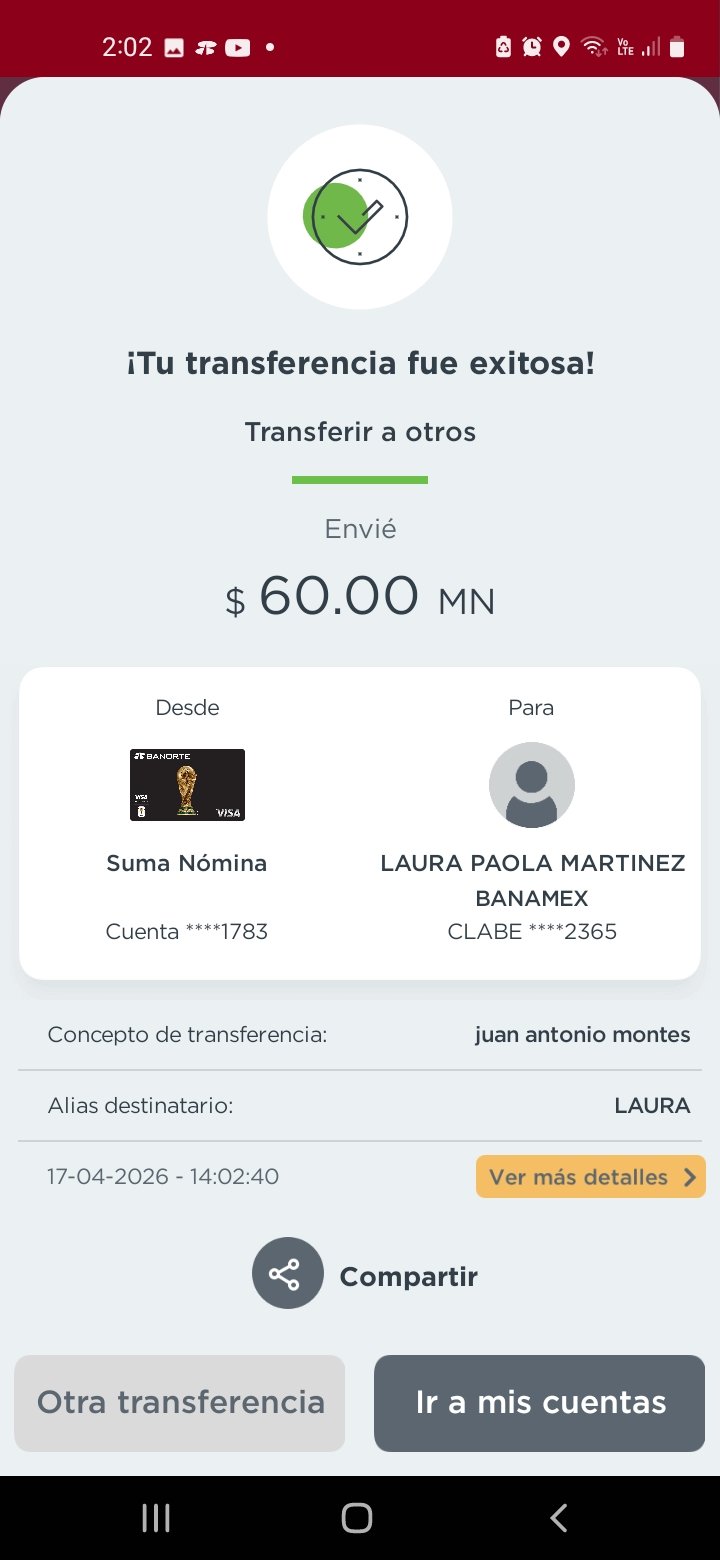The height and width of the screenshot is (1560, 720).
Task: Select Ir a mis cuentas
Action: (x=540, y=1403)
